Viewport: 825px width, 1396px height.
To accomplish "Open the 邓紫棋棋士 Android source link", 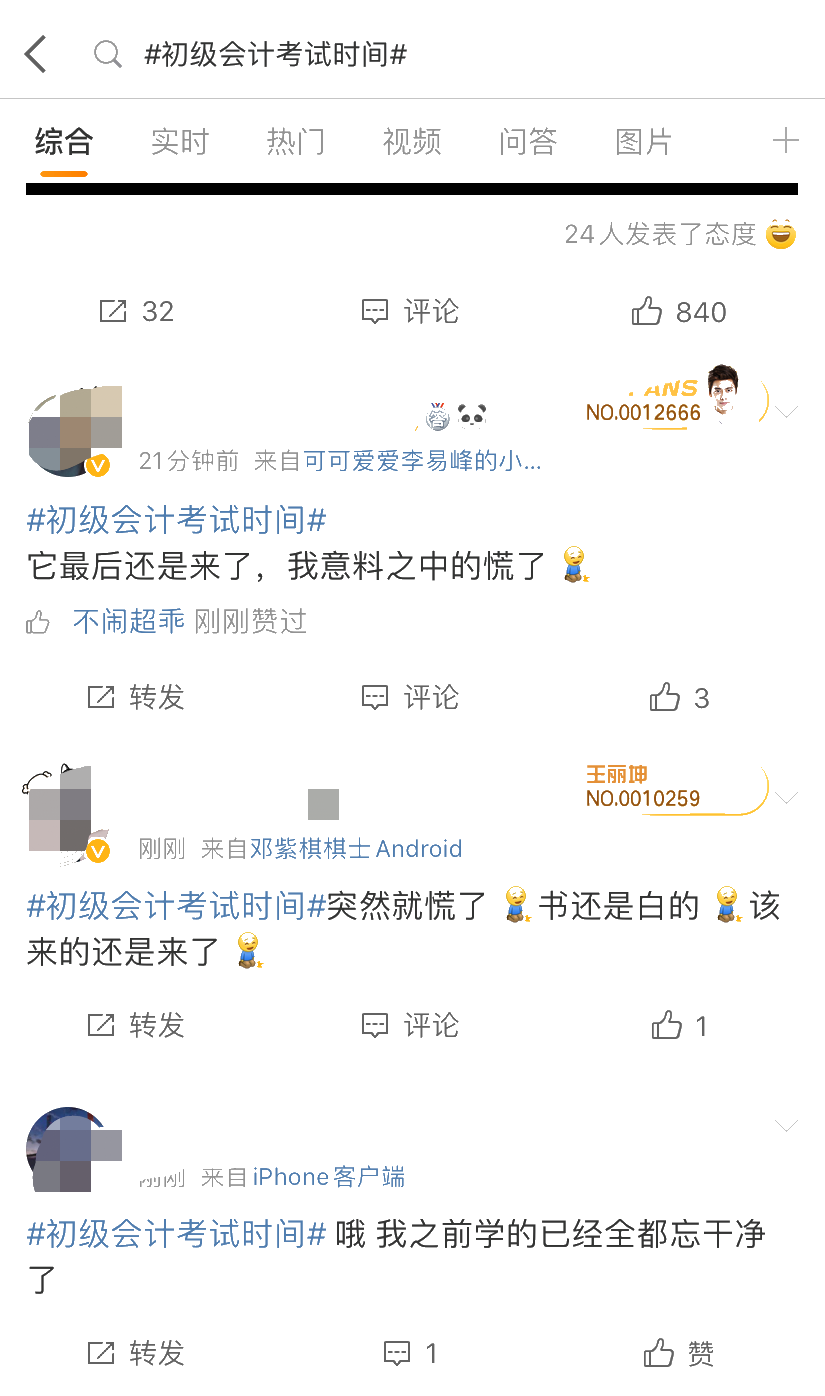I will pyautogui.click(x=355, y=849).
